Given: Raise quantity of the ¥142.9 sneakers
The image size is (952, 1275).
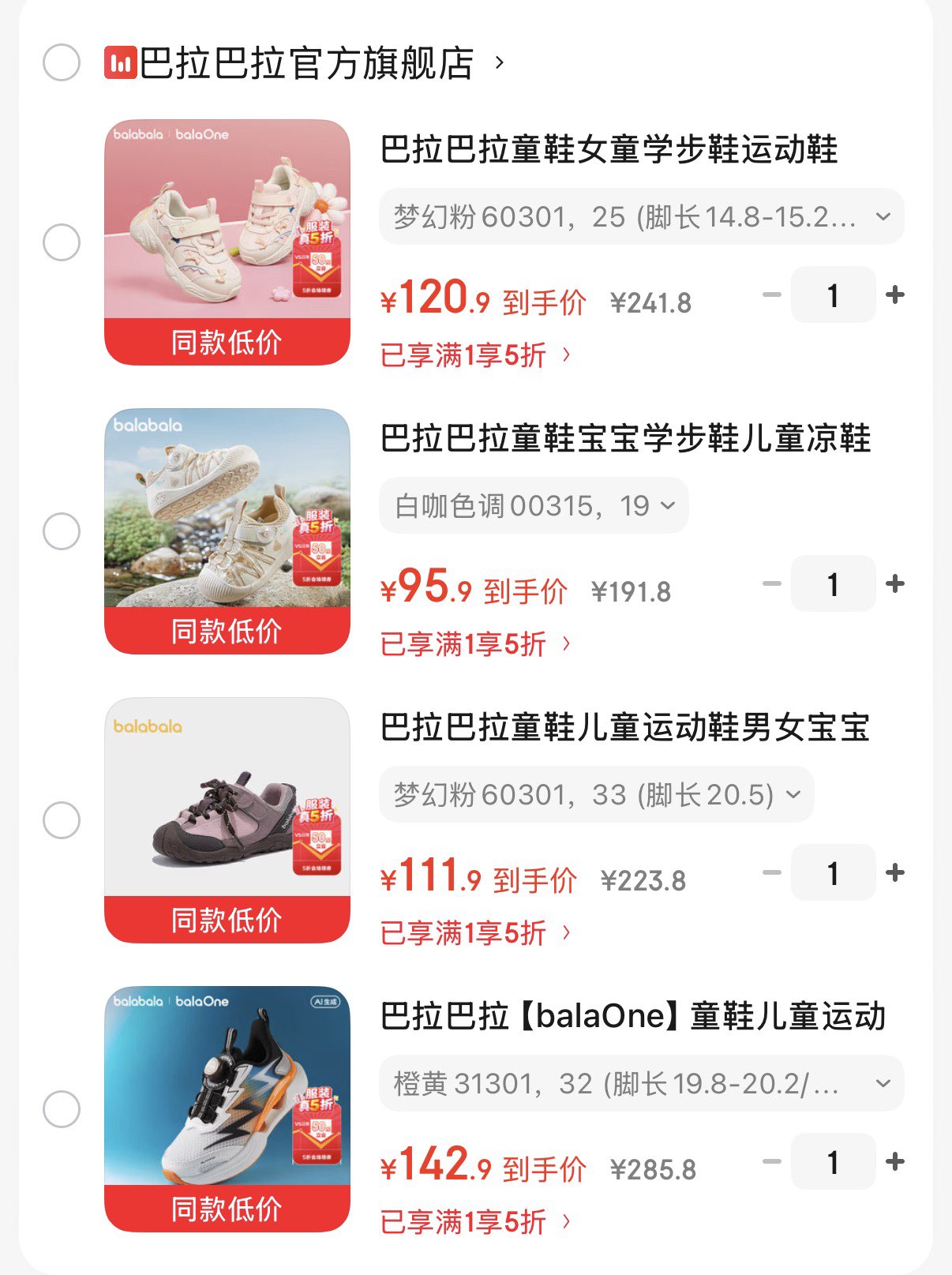Looking at the screenshot, I should click(x=895, y=1162).
